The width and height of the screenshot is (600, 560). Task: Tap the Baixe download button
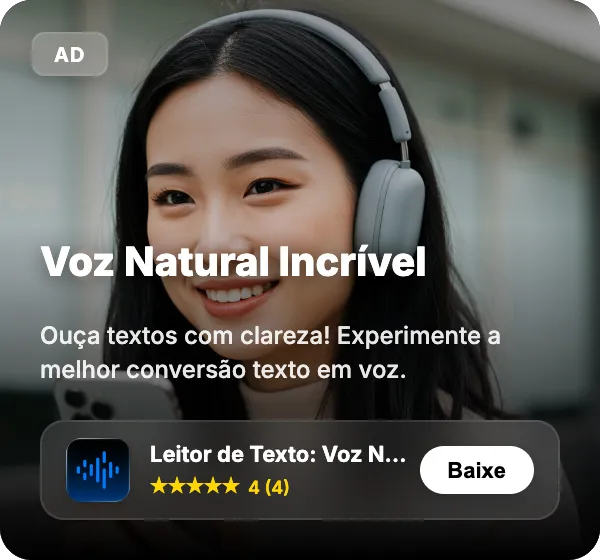476,470
